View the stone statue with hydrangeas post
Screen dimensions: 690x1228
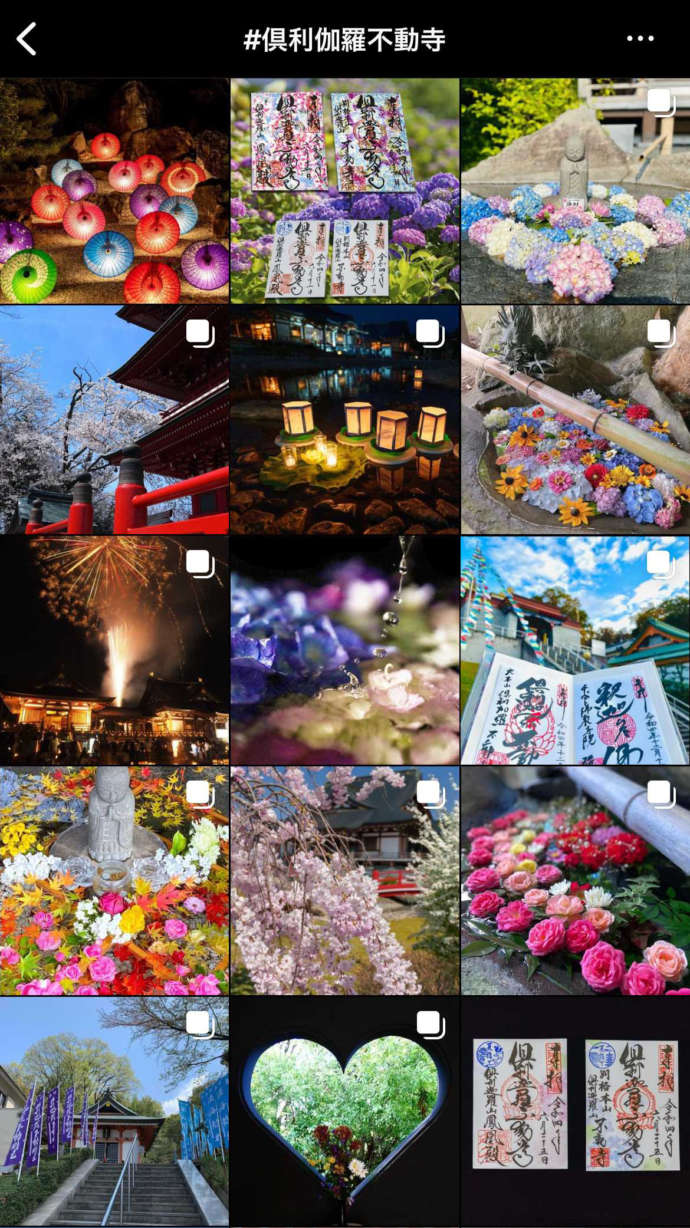(x=575, y=191)
